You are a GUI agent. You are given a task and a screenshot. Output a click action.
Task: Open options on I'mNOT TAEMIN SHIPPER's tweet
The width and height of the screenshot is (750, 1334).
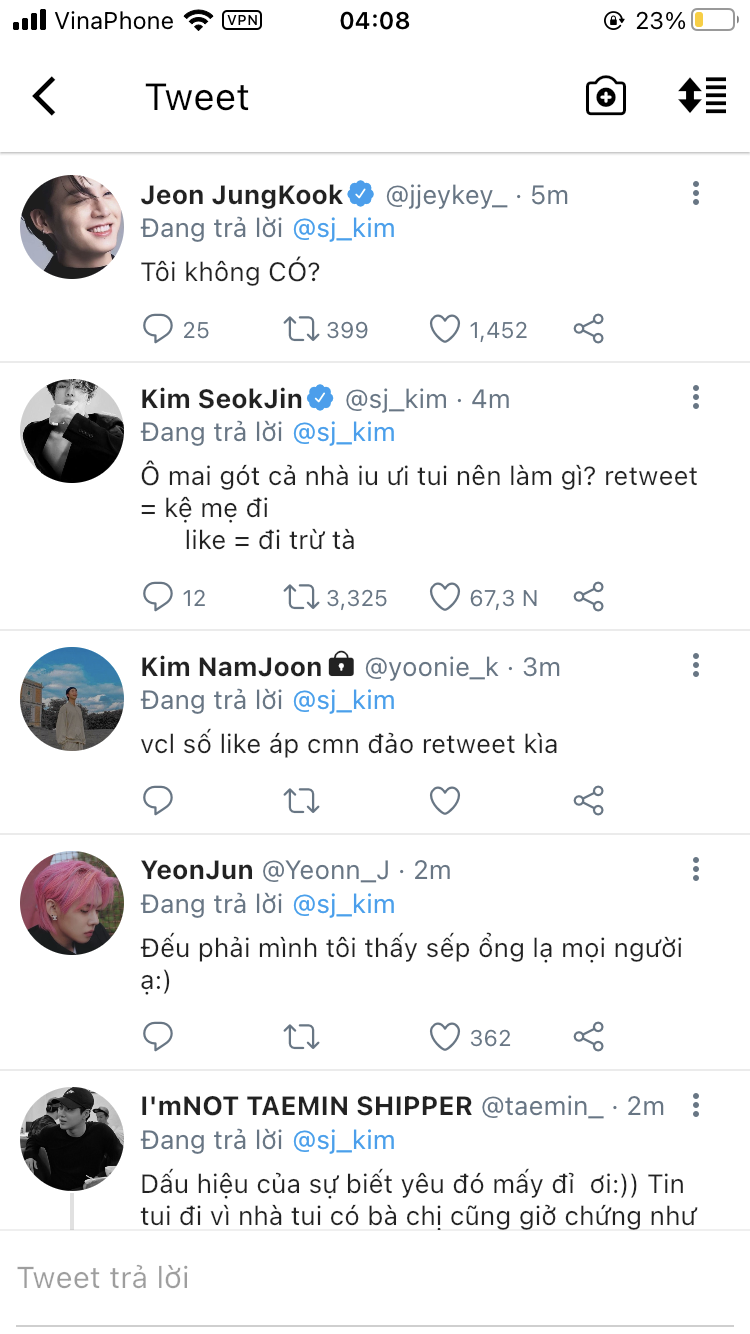click(x=696, y=1106)
